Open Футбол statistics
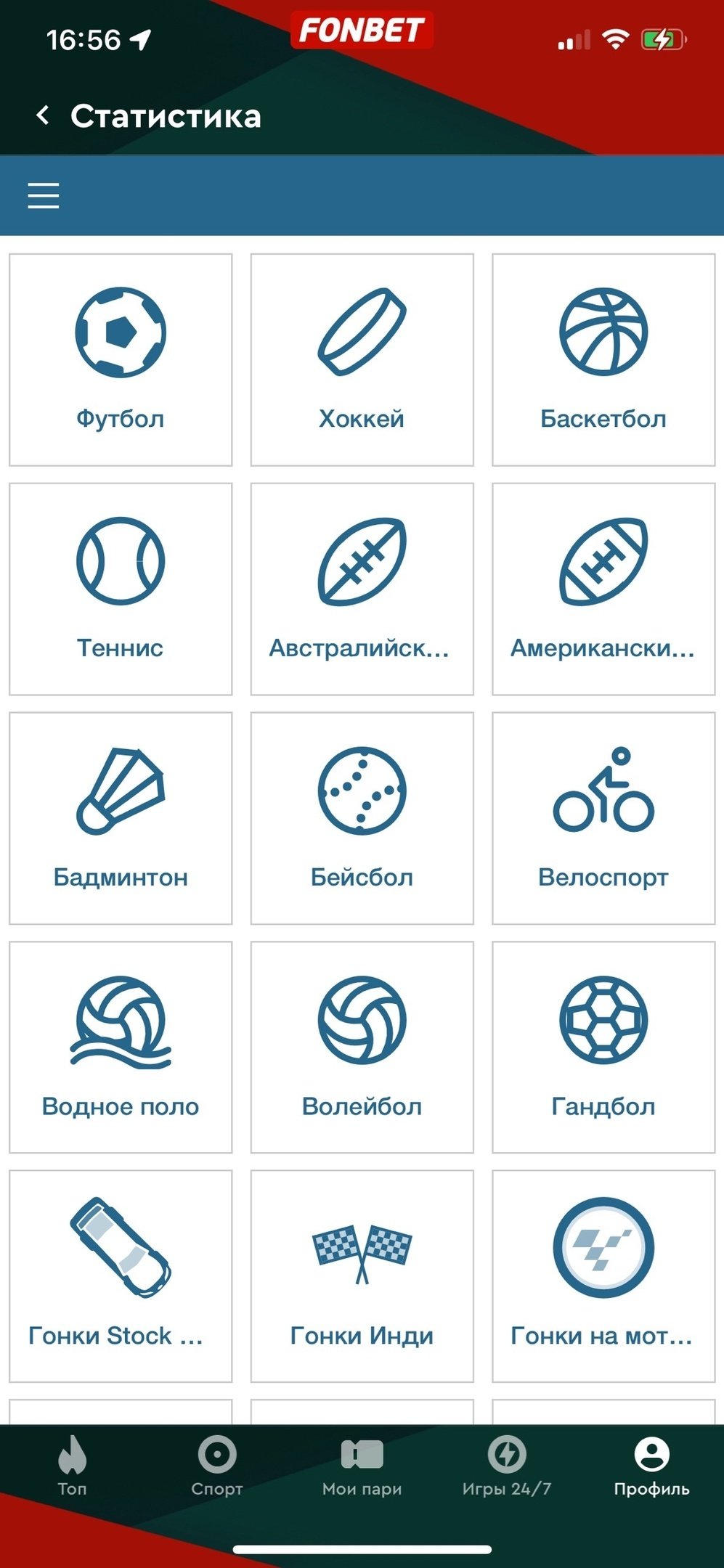Viewport: 724px width, 1568px height. pyautogui.click(x=121, y=360)
